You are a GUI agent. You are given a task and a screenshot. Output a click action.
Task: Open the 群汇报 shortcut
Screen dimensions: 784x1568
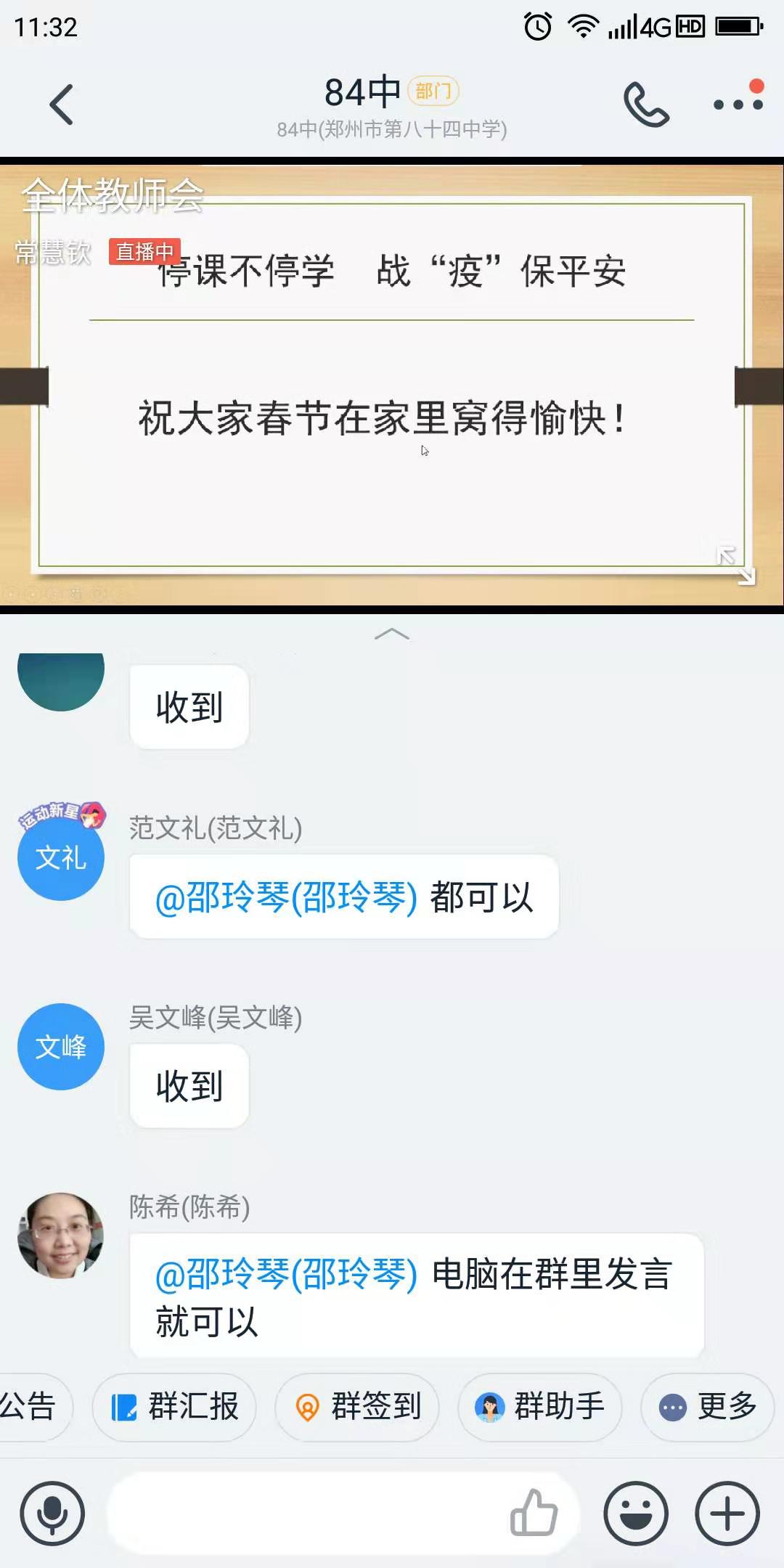174,1407
